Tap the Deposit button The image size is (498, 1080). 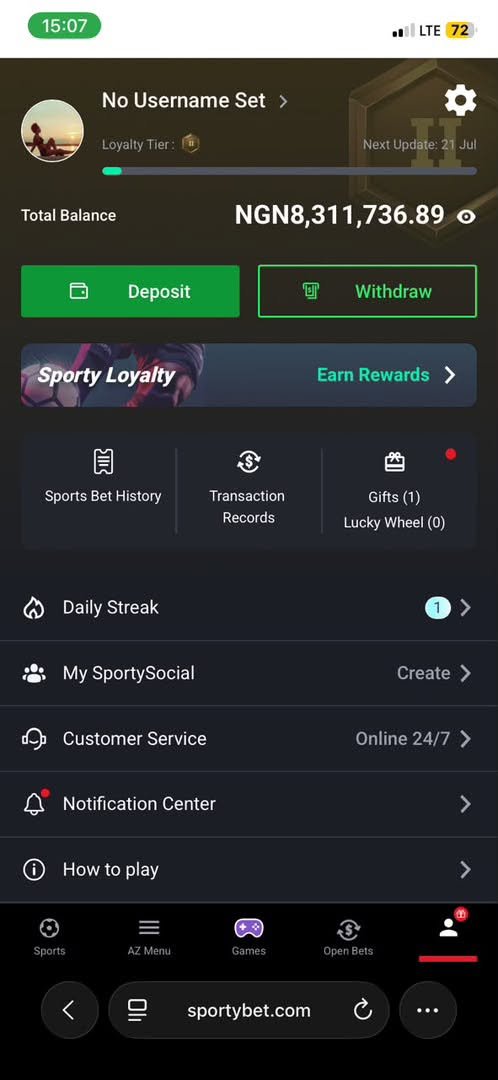tap(130, 291)
